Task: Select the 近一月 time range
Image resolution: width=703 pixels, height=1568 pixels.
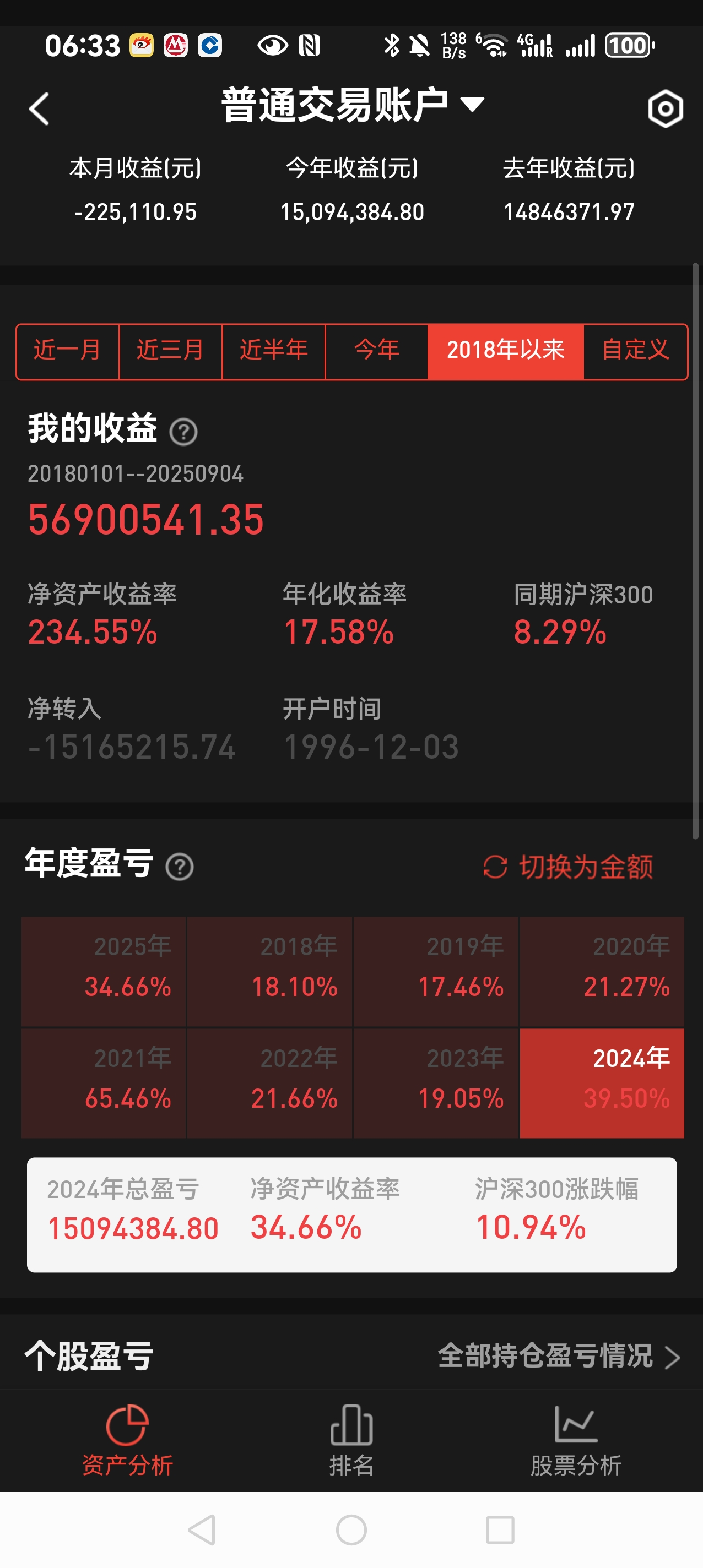Action: pyautogui.click(x=67, y=350)
